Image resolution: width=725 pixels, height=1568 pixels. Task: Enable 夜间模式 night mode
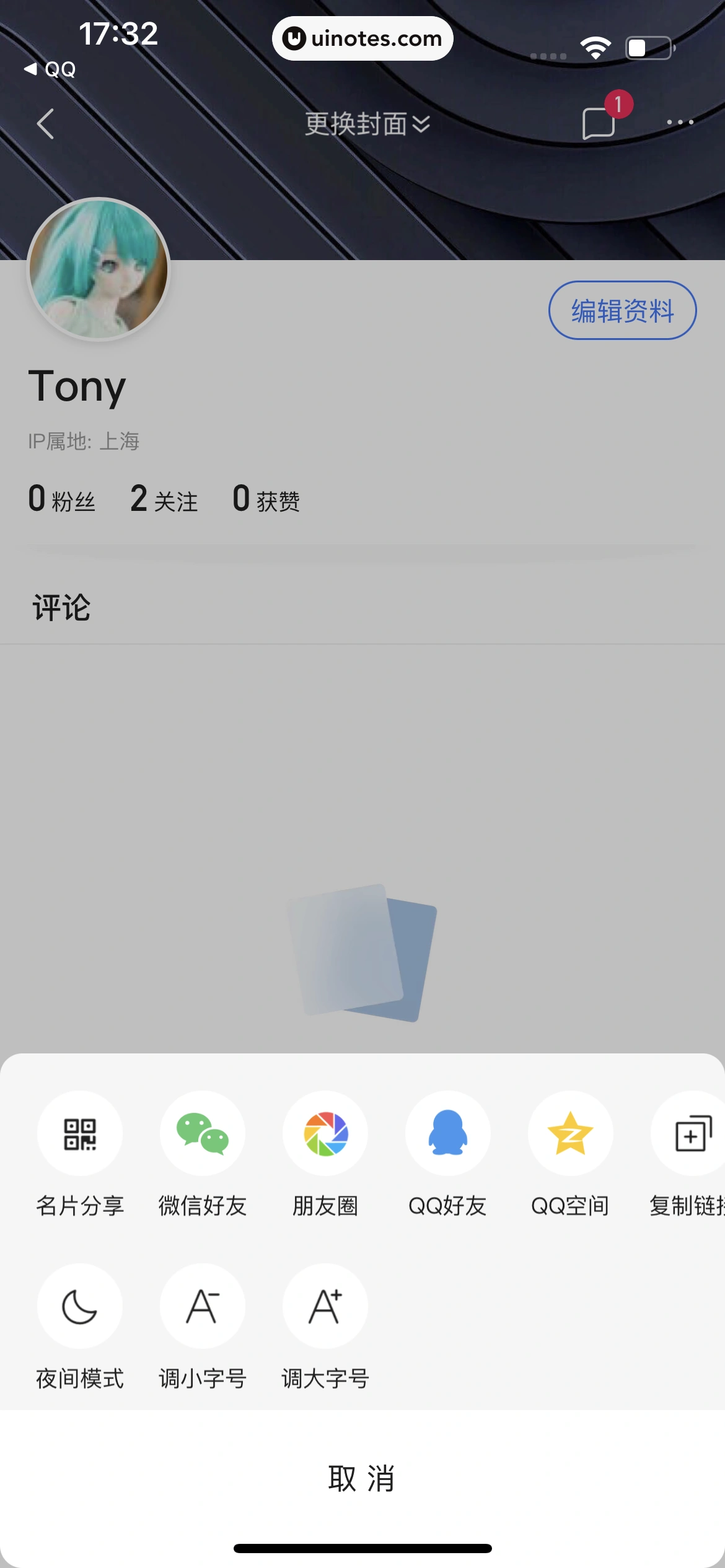click(x=80, y=1305)
